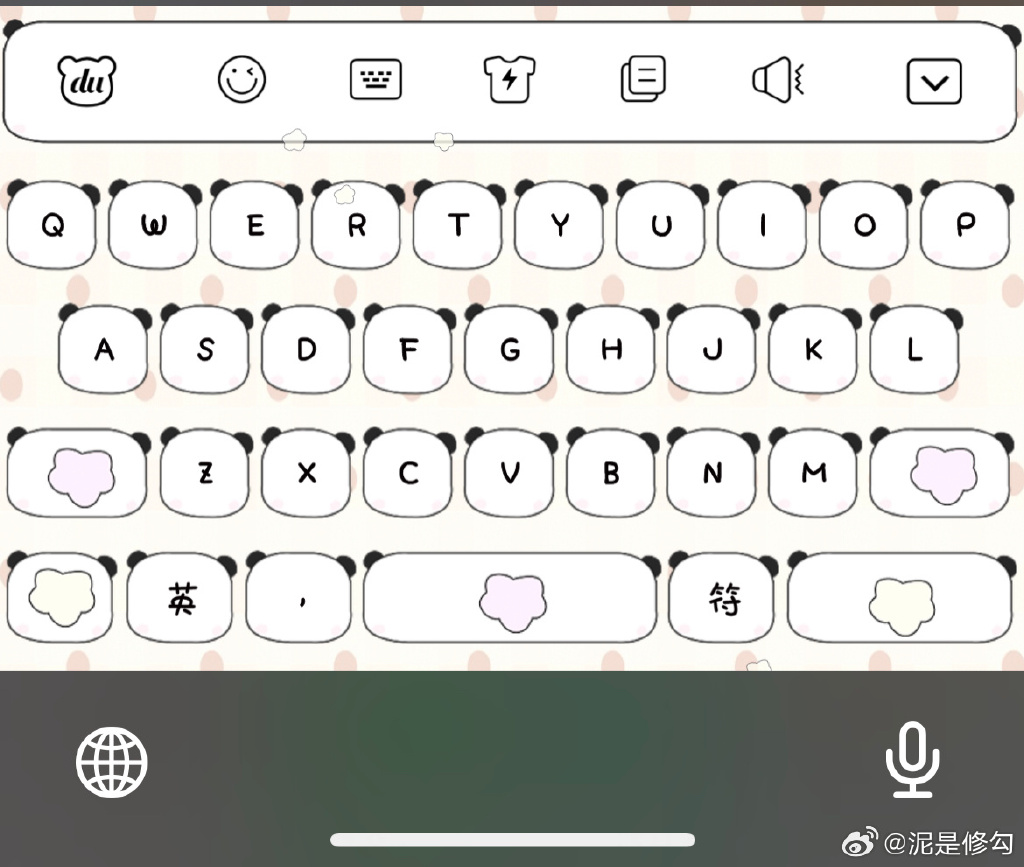Hit the G key

coord(510,350)
